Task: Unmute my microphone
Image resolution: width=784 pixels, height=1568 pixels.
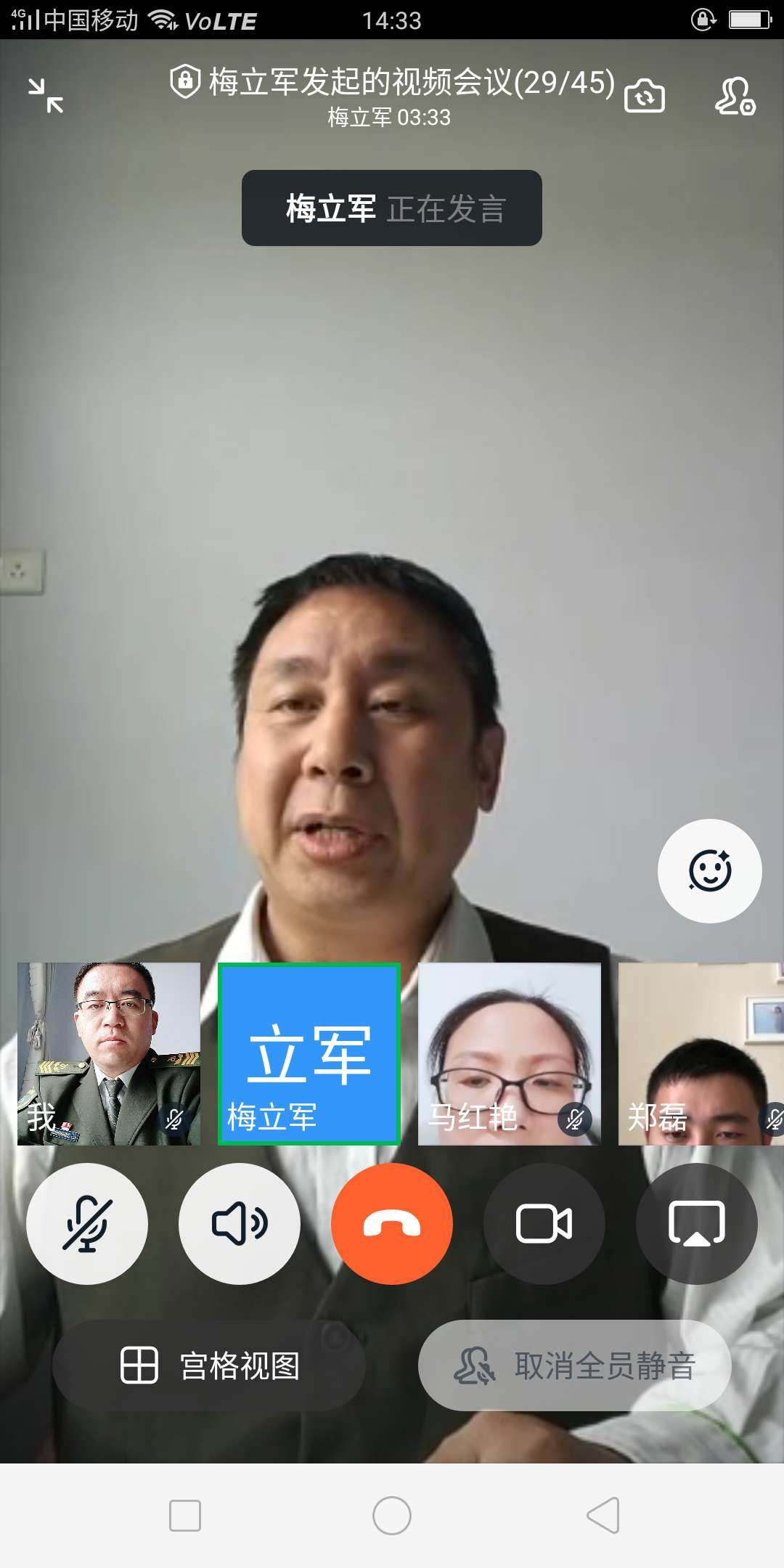Action: point(87,1224)
